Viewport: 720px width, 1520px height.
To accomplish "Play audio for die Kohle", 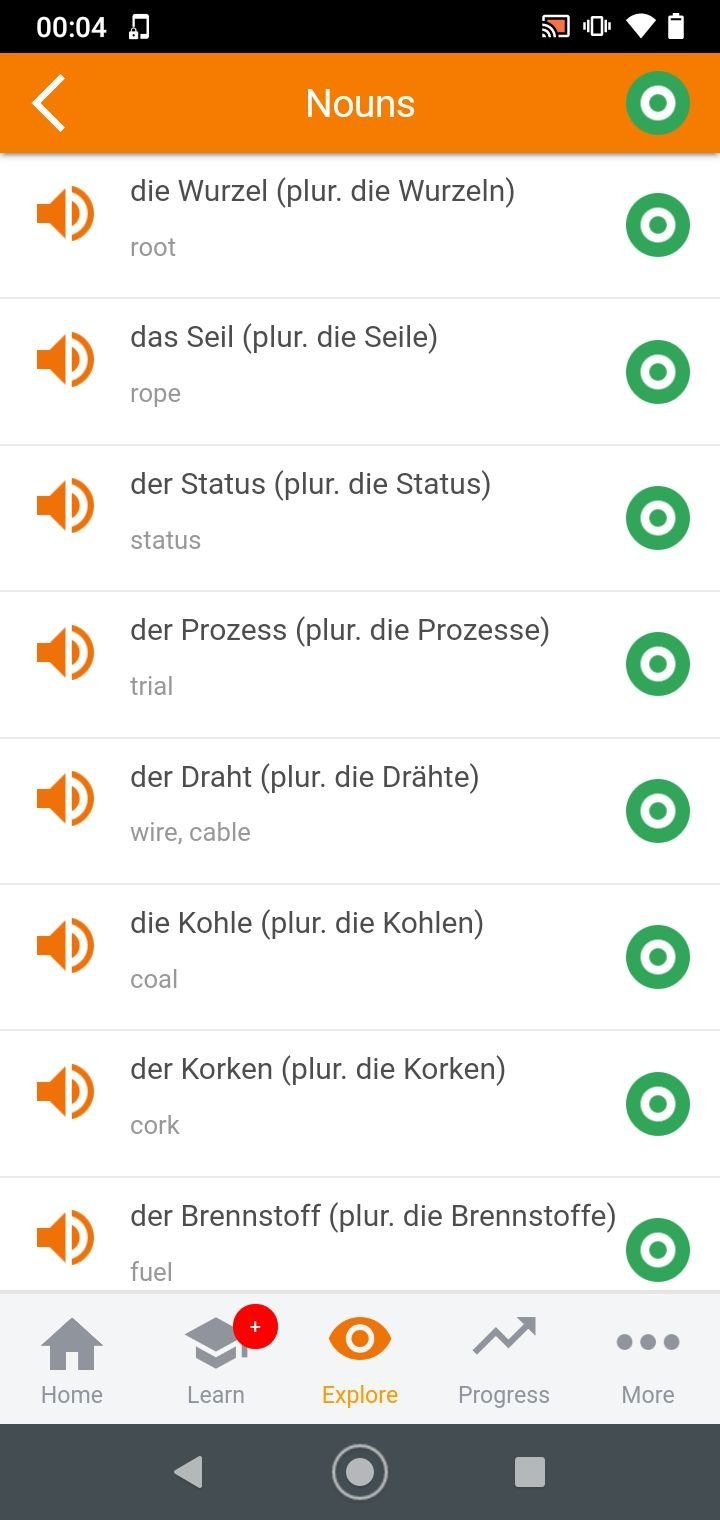I will click(65, 945).
